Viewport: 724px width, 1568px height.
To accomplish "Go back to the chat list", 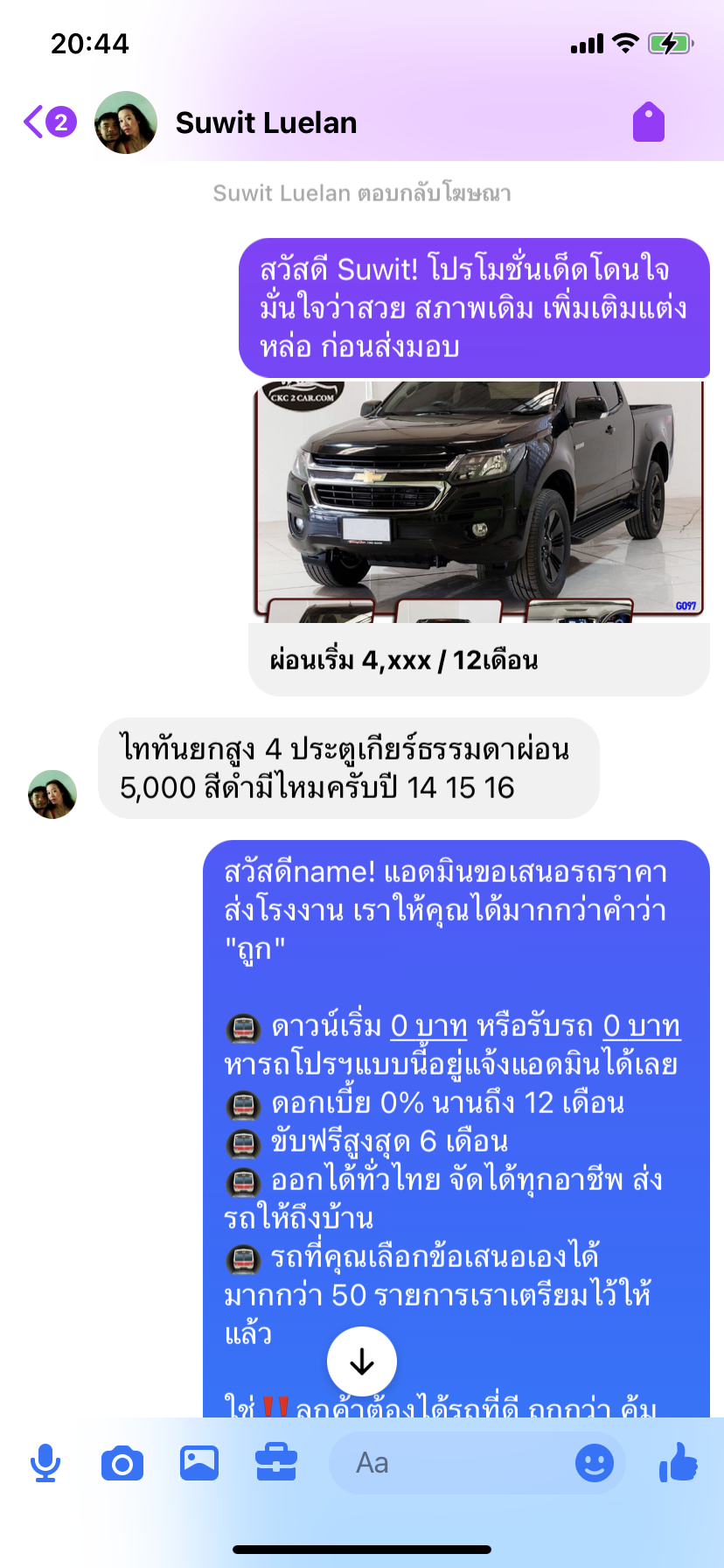I will tap(49, 122).
